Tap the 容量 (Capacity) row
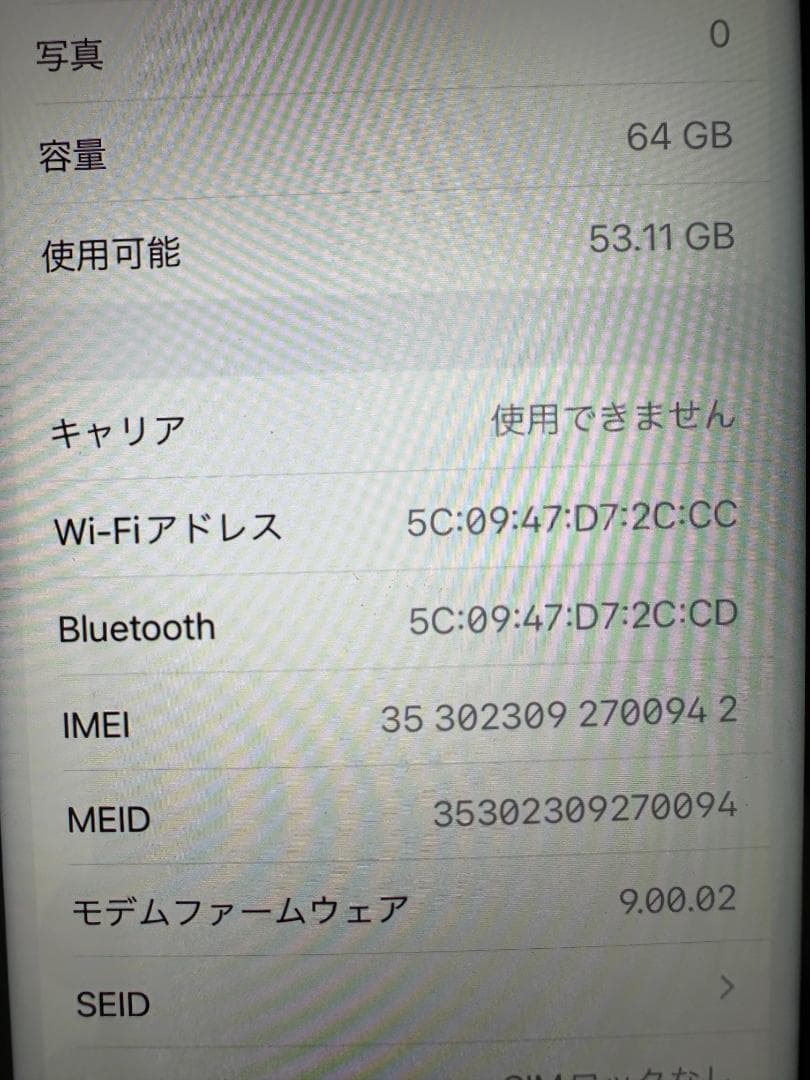Screen dimensions: 810x1080 click(400, 150)
